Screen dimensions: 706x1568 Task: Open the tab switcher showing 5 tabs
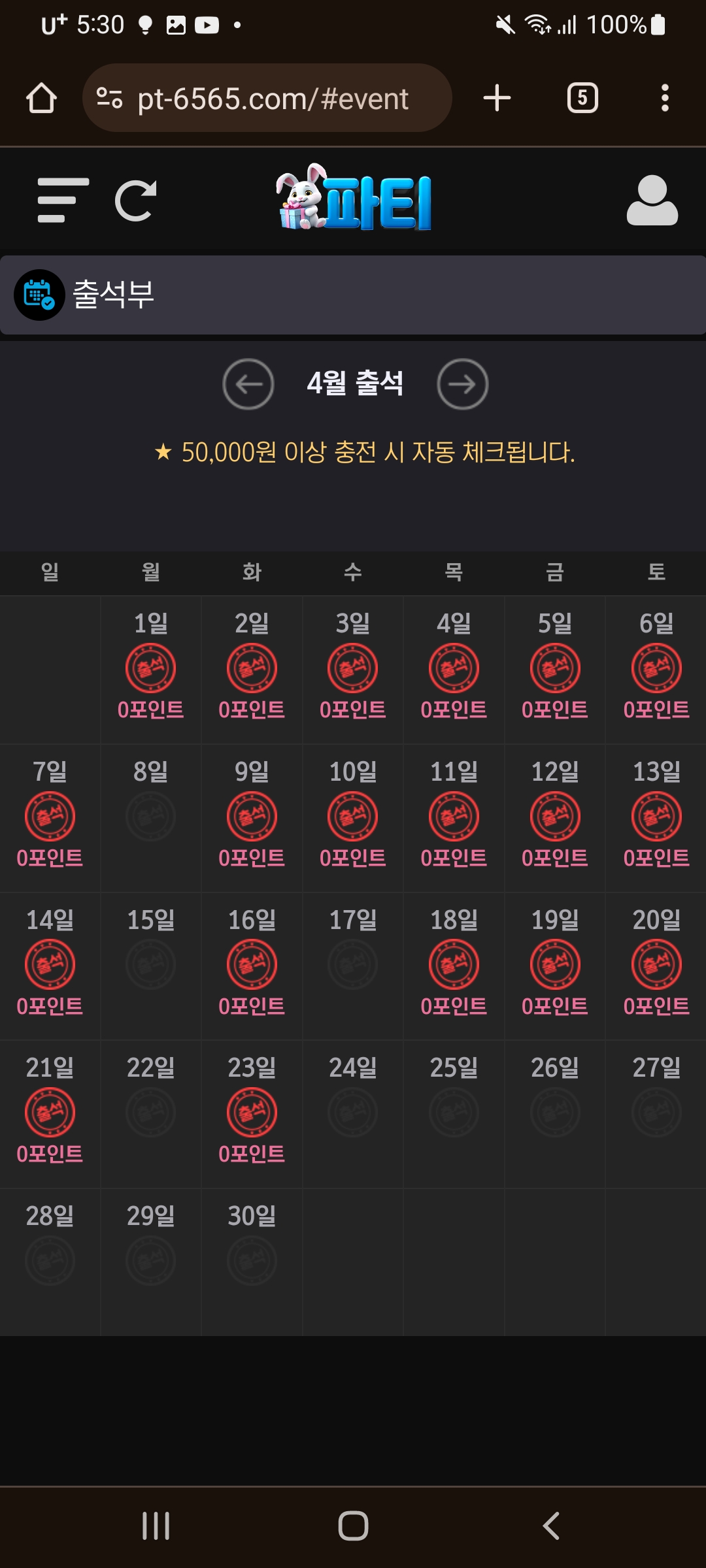582,98
